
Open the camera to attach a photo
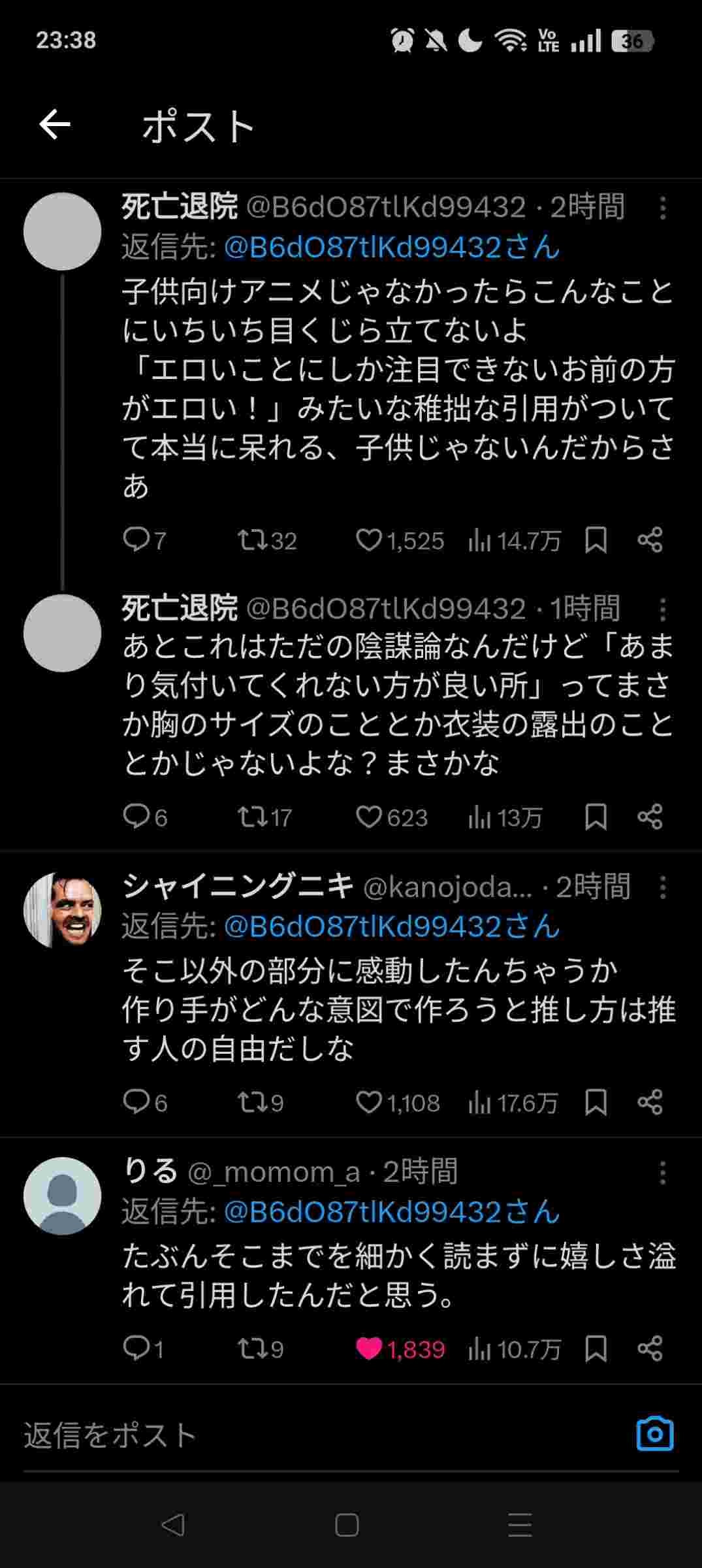[654, 1434]
